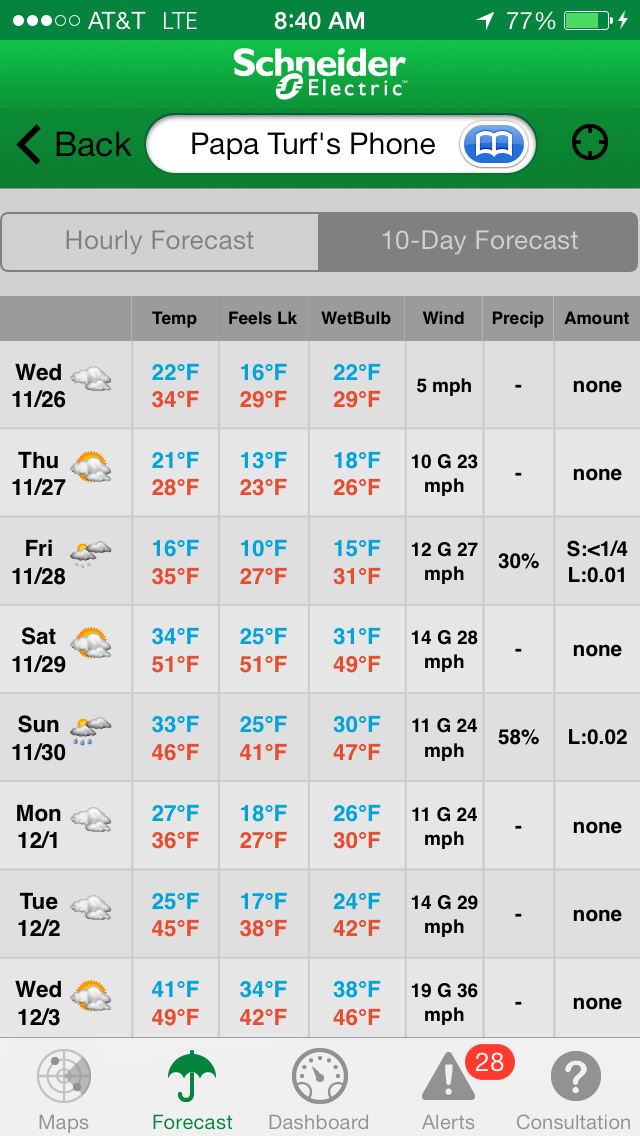Tap the crosshair current location icon
Image resolution: width=640 pixels, height=1136 pixels.
coord(590,143)
